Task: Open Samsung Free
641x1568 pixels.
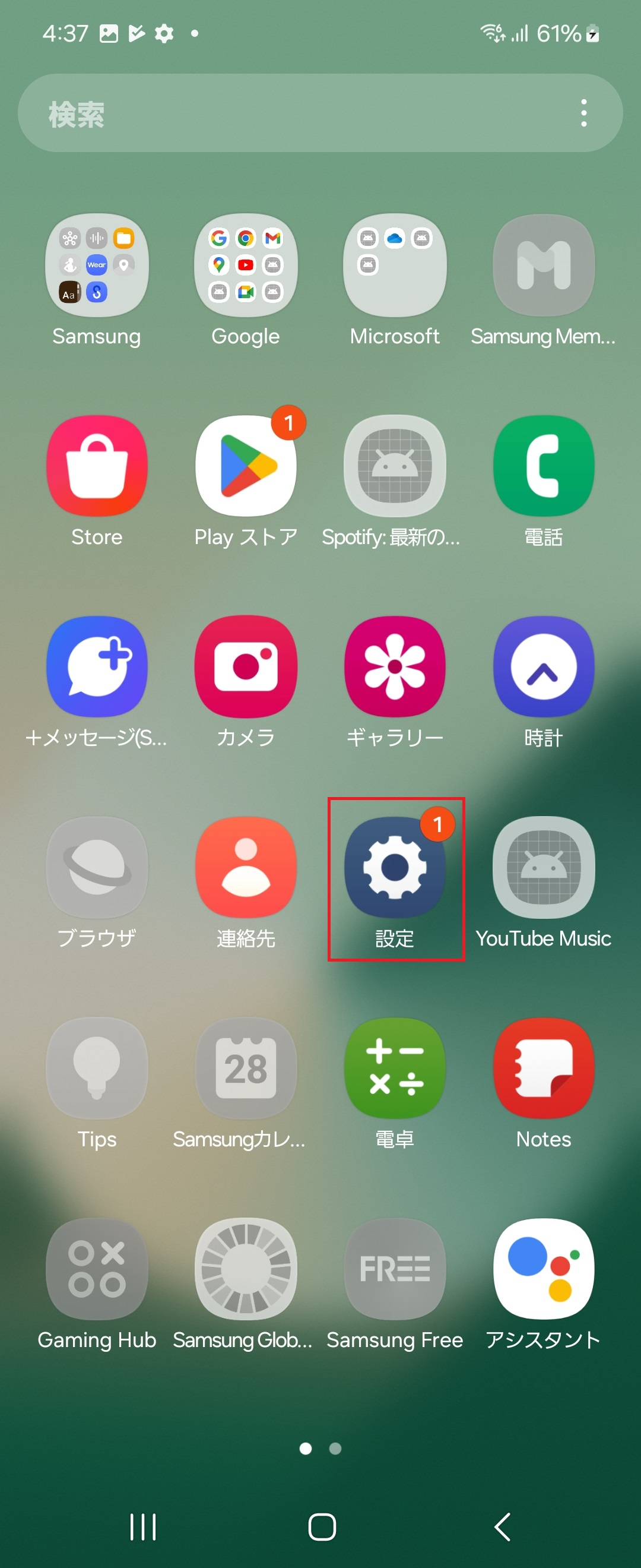Action: point(394,1269)
